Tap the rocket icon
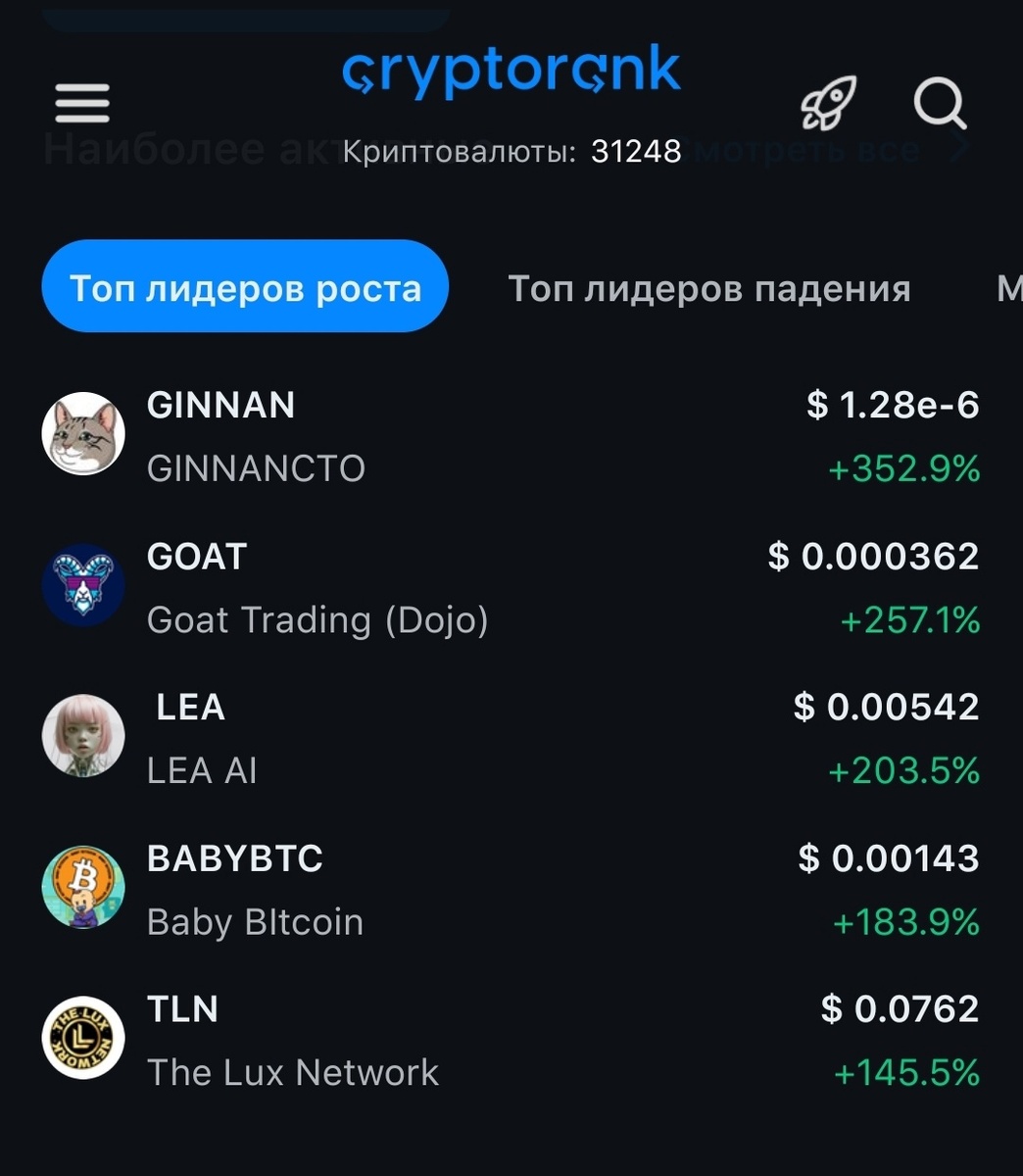The height and width of the screenshot is (1176, 1023). pyautogui.click(x=828, y=103)
